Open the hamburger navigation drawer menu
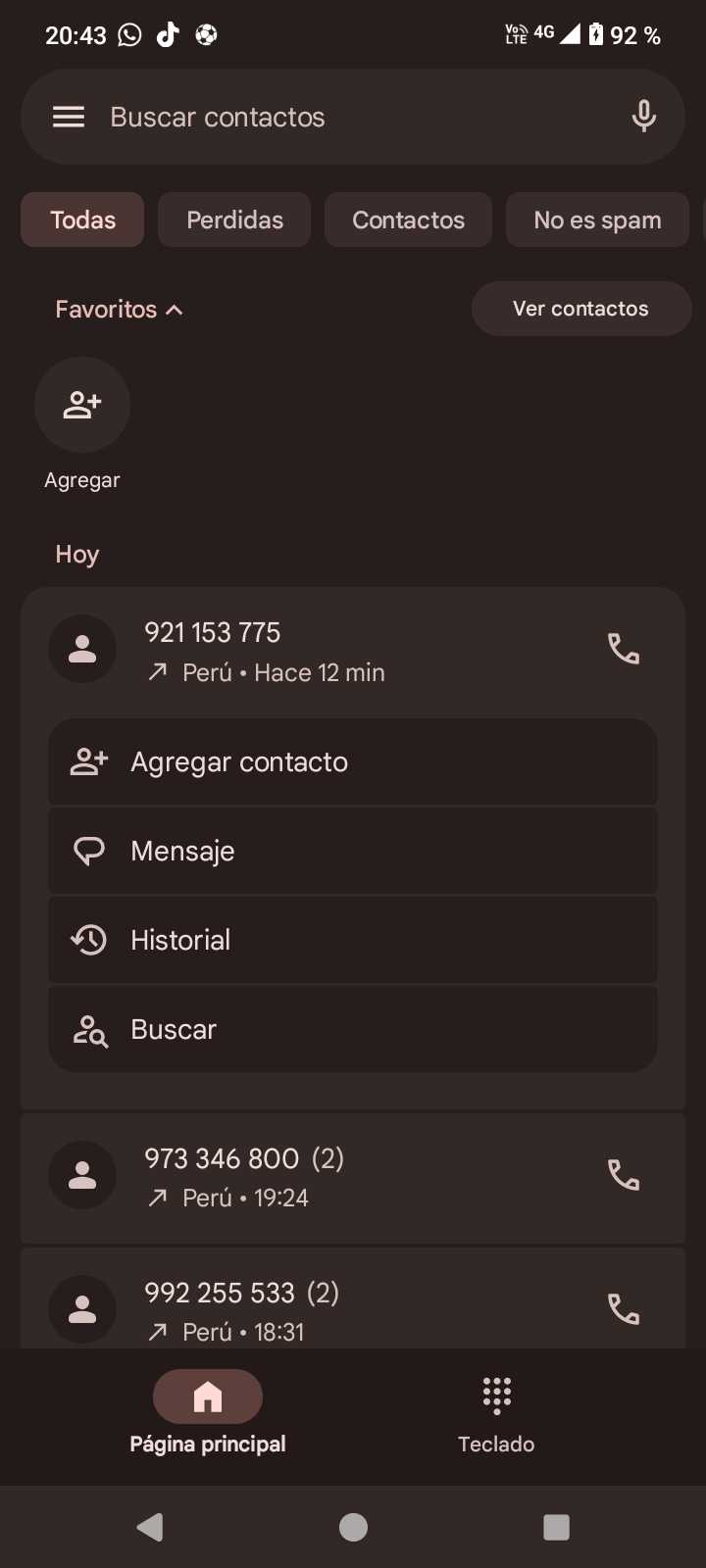706x1568 pixels. tap(69, 118)
